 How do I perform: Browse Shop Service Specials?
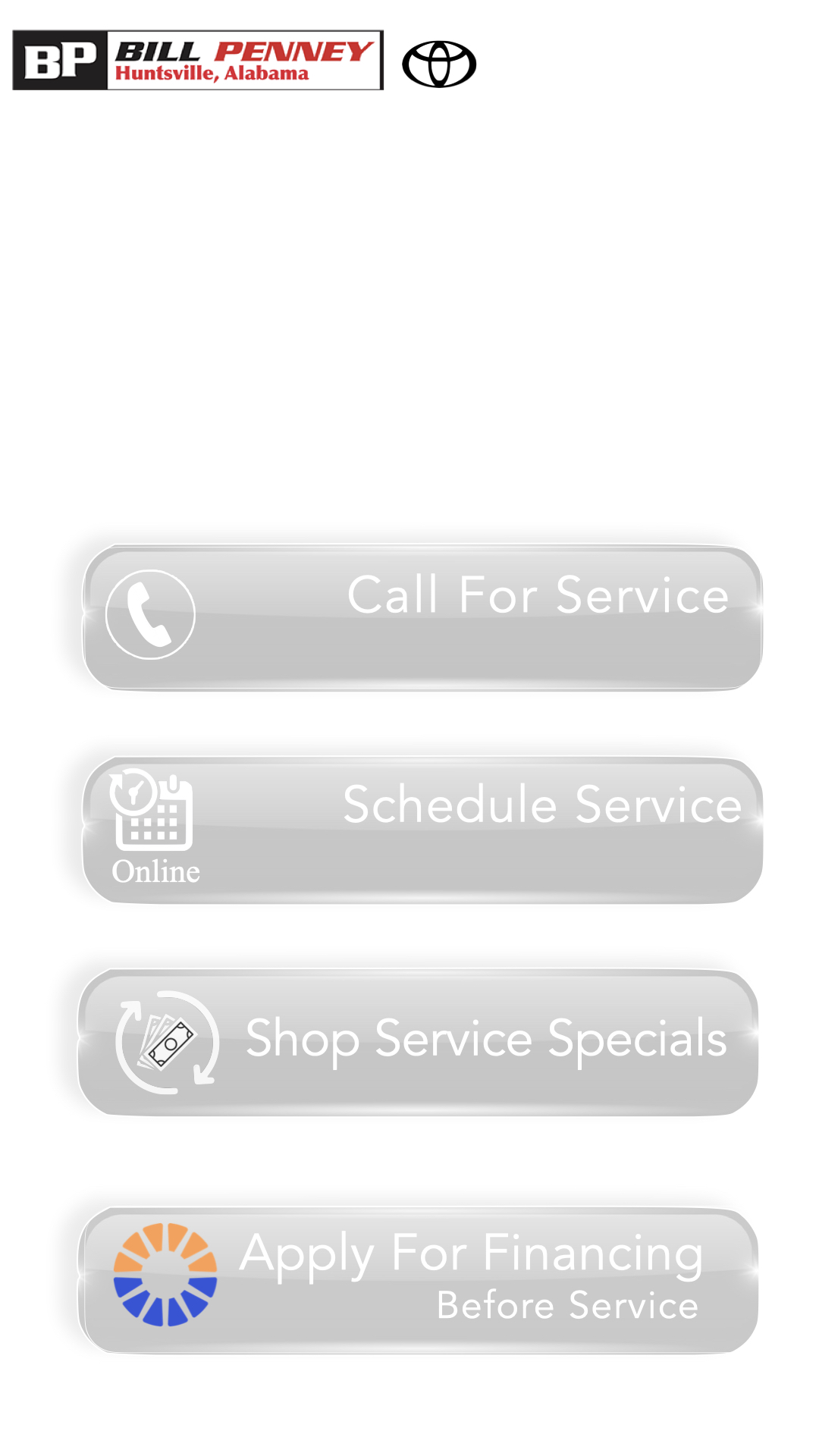[x=418, y=1042]
